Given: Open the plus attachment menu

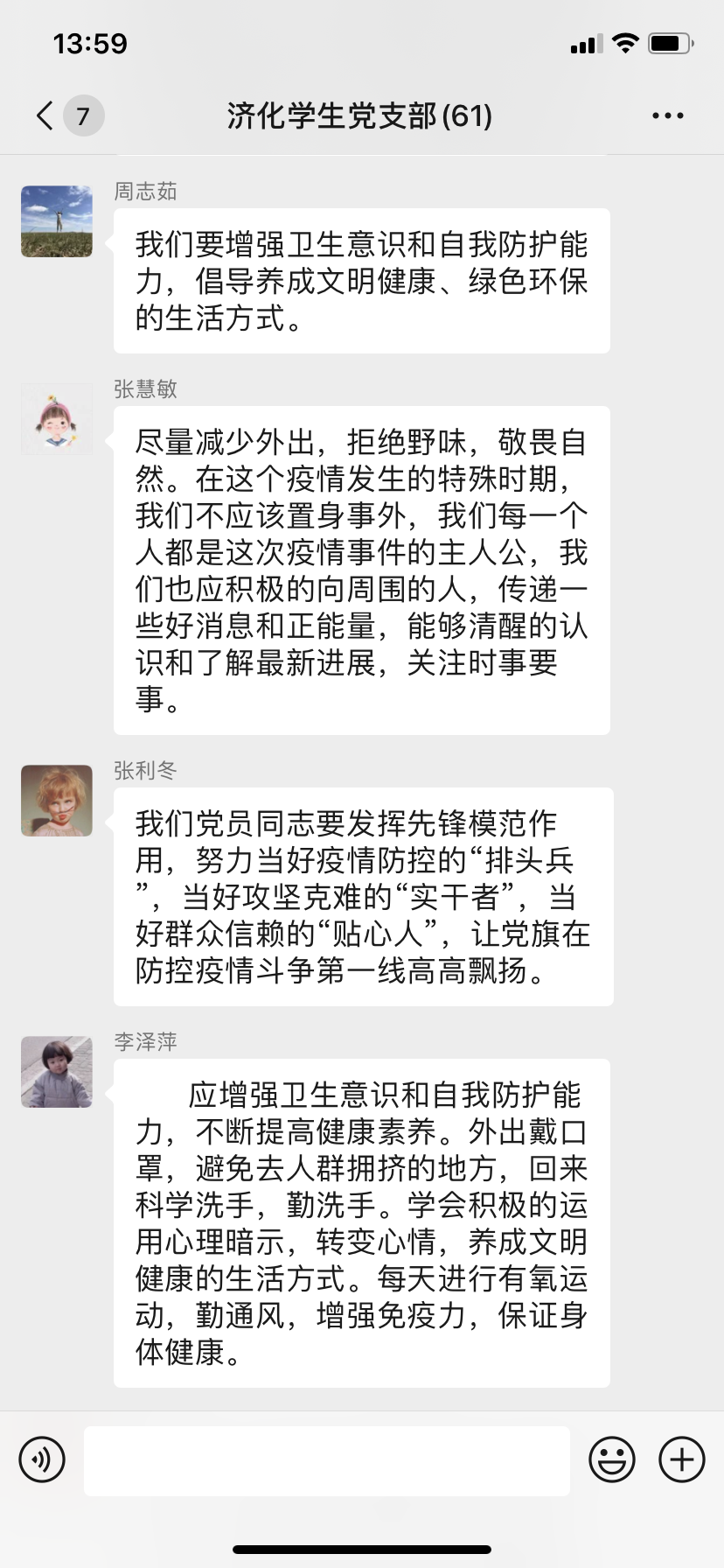Looking at the screenshot, I should click(682, 1459).
